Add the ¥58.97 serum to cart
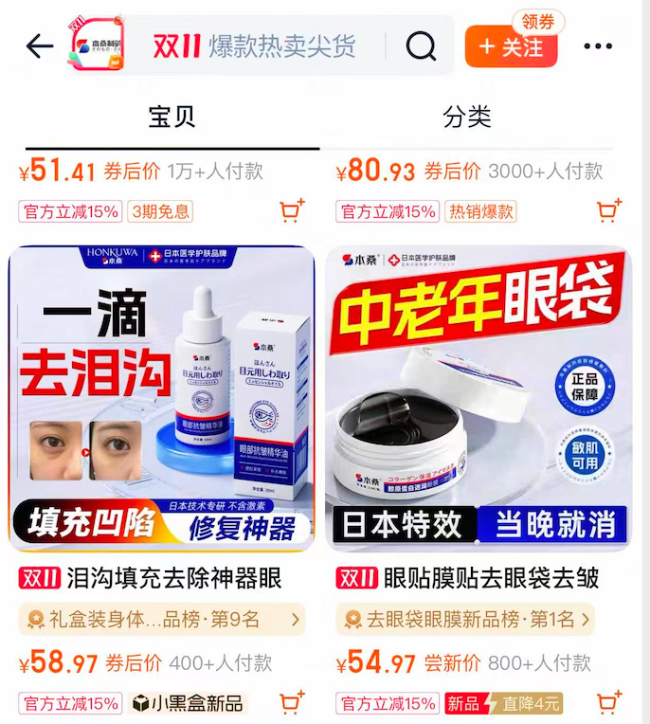 (x=292, y=703)
